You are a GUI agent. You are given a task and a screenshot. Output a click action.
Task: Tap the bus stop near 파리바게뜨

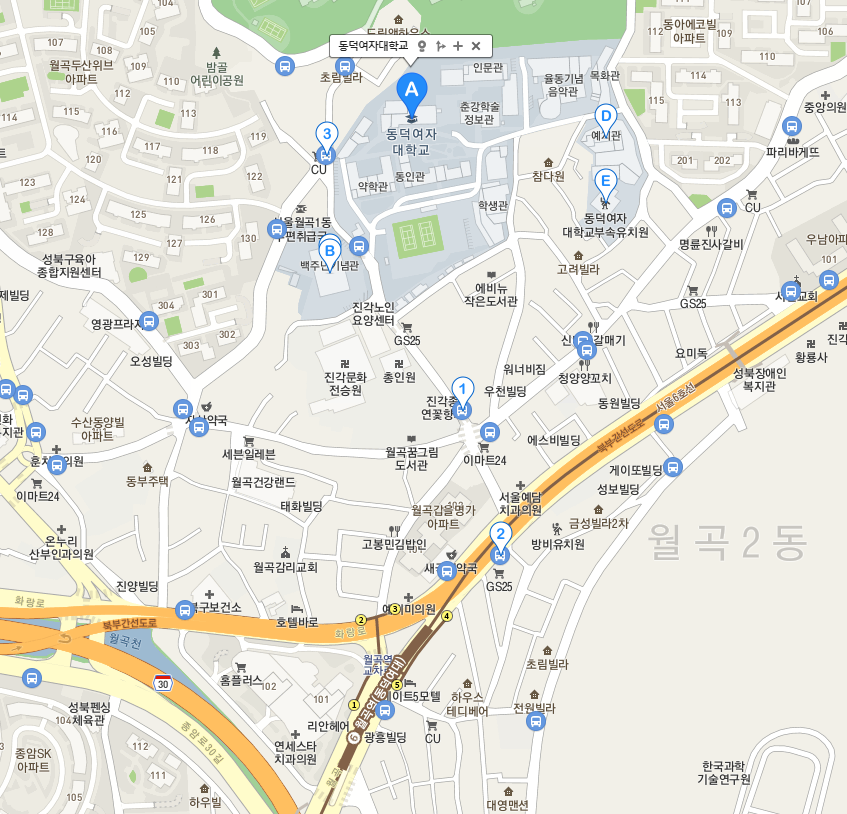click(x=792, y=127)
